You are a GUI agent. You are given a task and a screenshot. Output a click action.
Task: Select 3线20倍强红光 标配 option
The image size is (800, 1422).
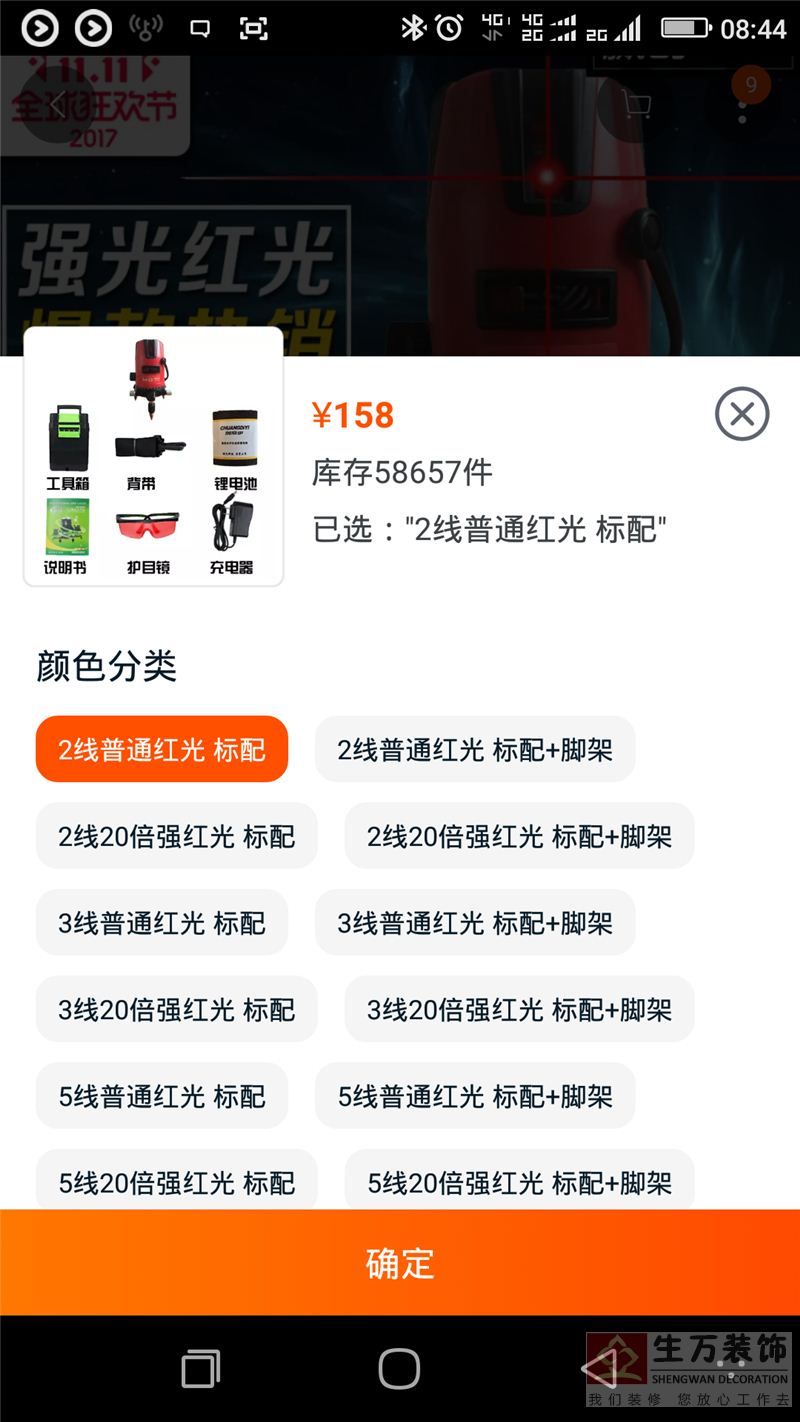point(176,1009)
